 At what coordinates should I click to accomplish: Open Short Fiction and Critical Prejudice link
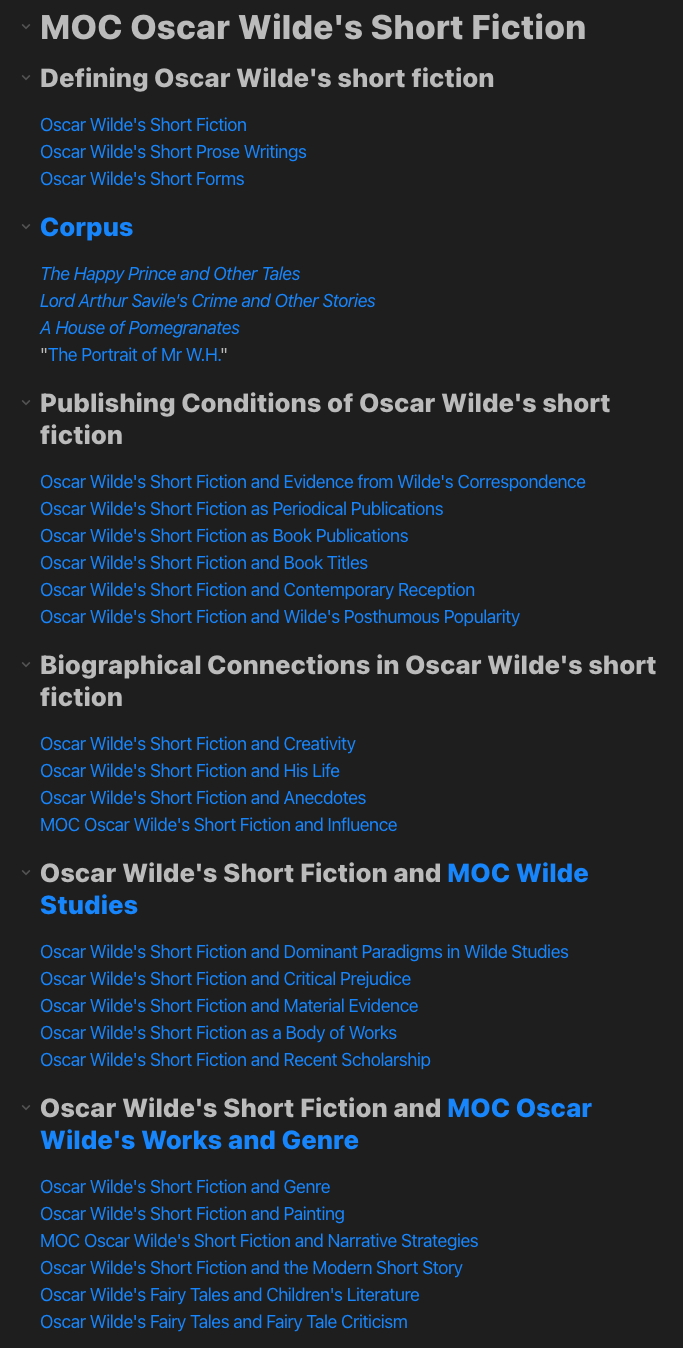tap(225, 979)
